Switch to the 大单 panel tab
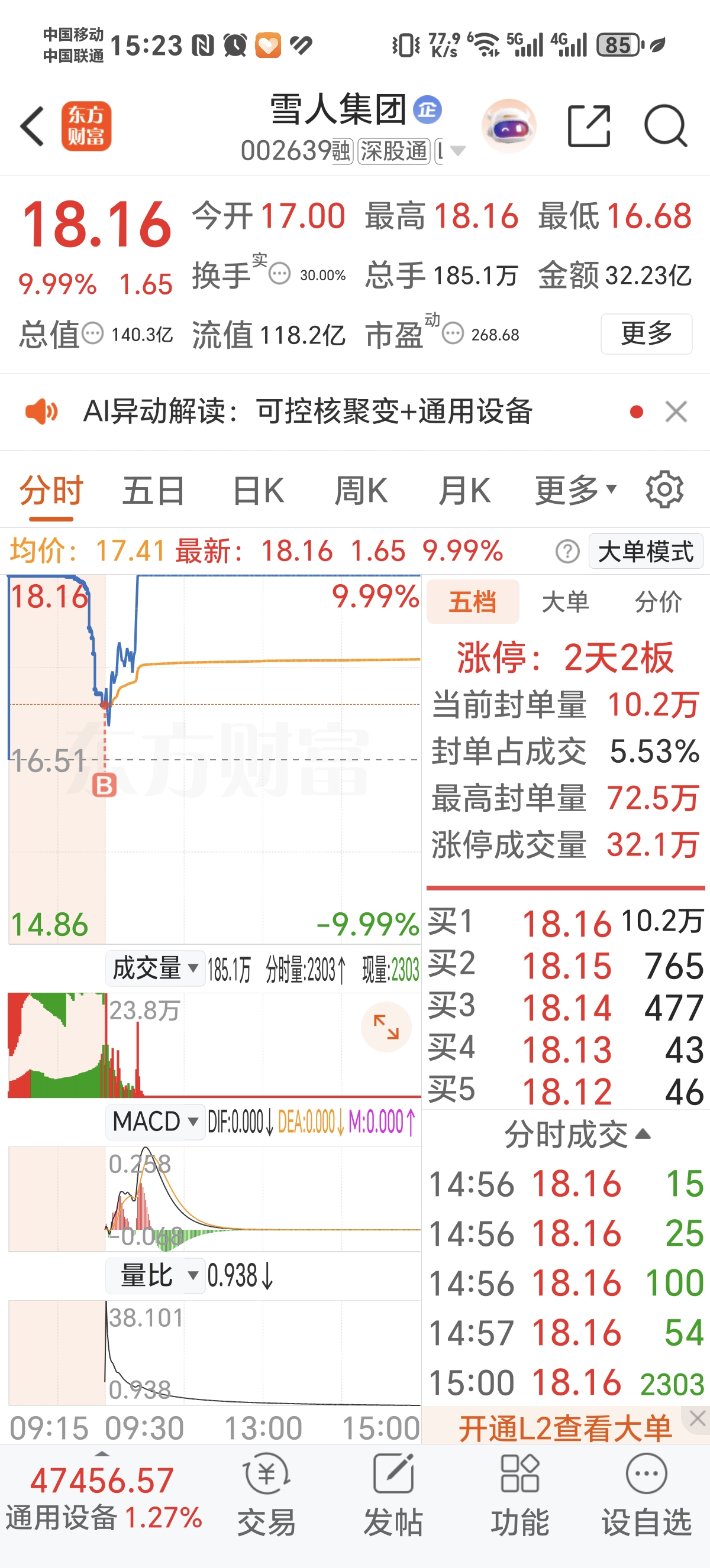Screen dimensions: 710x1568 point(565,602)
